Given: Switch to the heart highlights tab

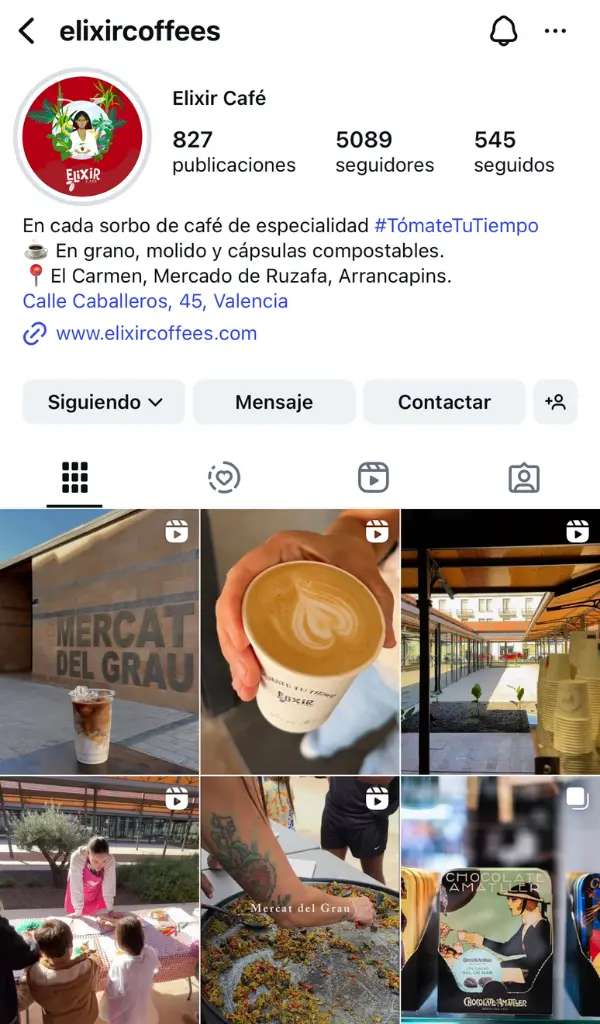Looking at the screenshot, I should point(224,478).
